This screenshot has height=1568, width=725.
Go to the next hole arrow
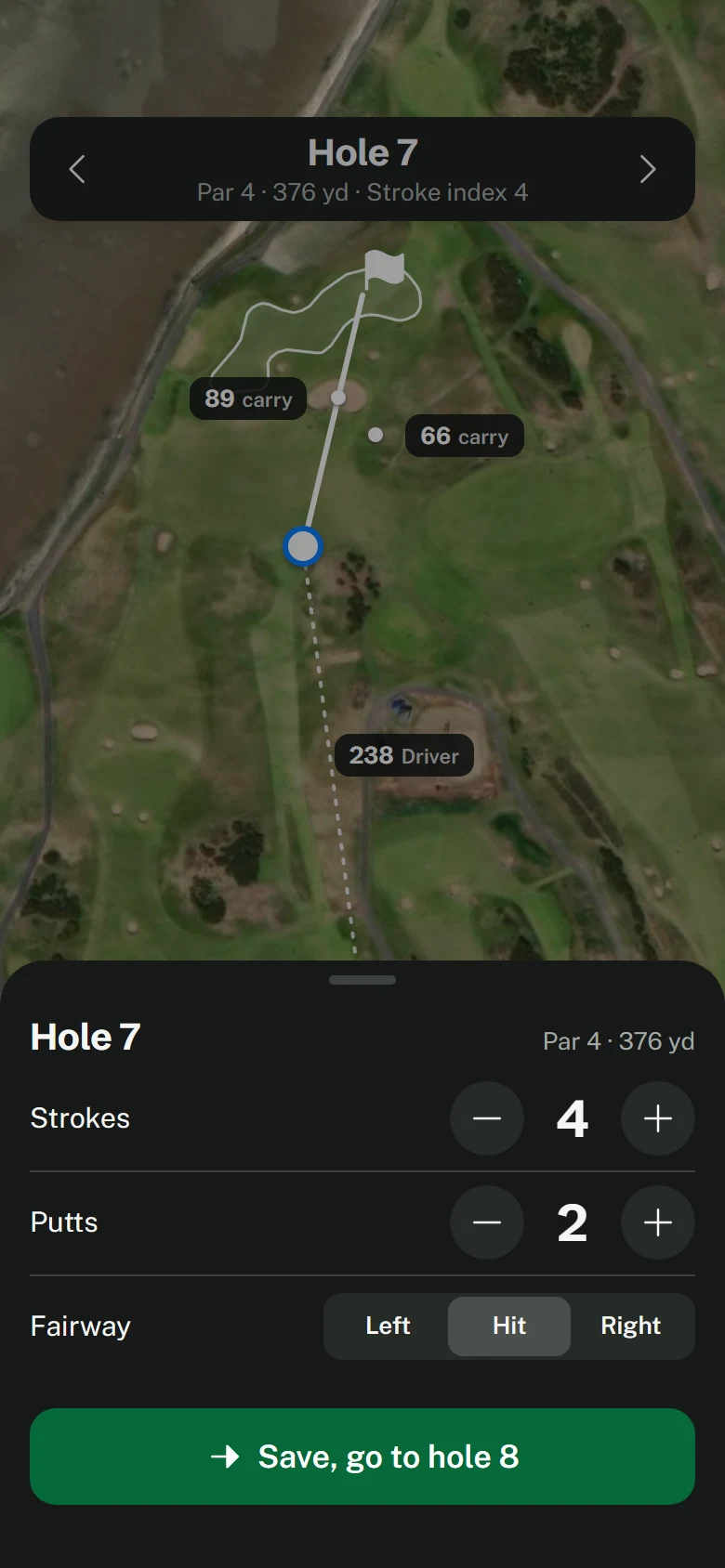(648, 169)
